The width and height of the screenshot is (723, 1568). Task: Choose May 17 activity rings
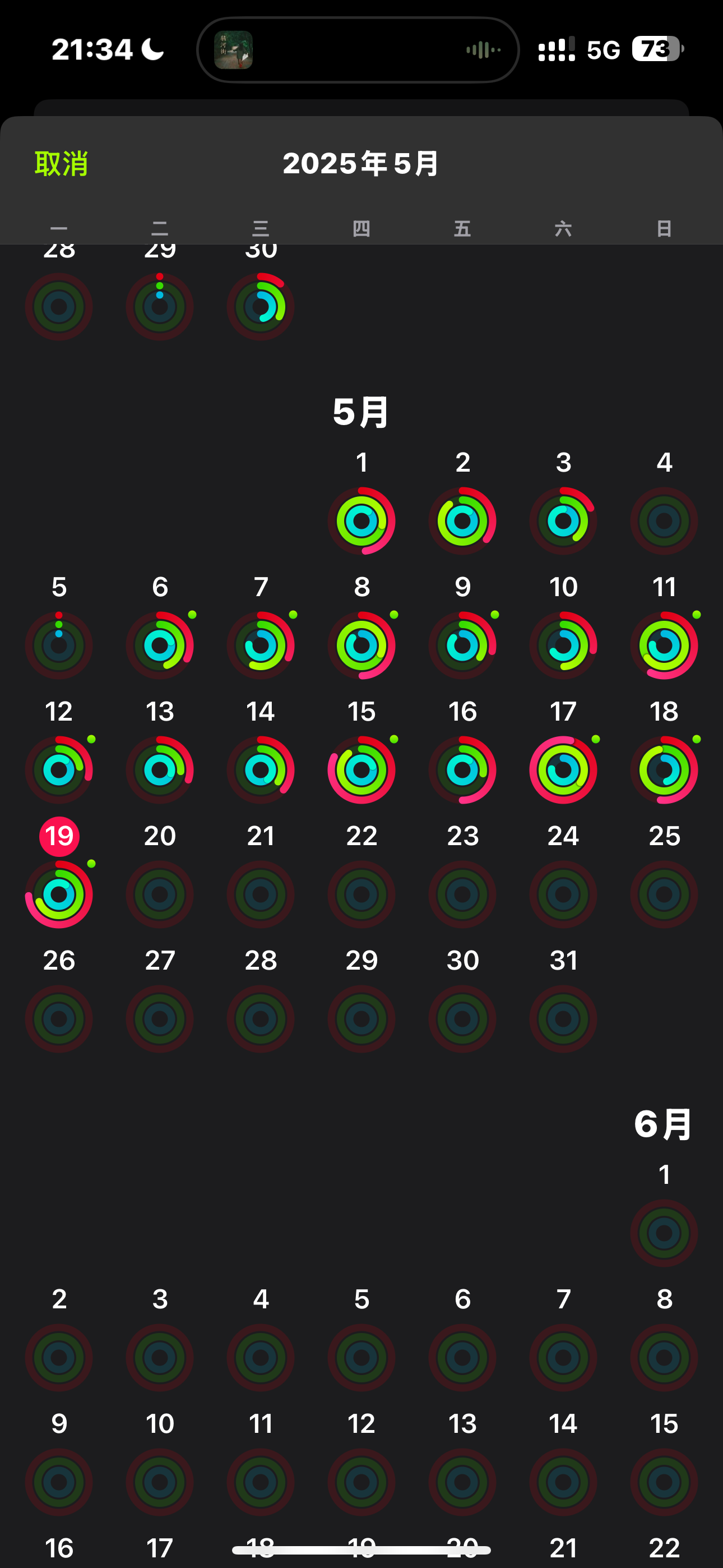(564, 769)
